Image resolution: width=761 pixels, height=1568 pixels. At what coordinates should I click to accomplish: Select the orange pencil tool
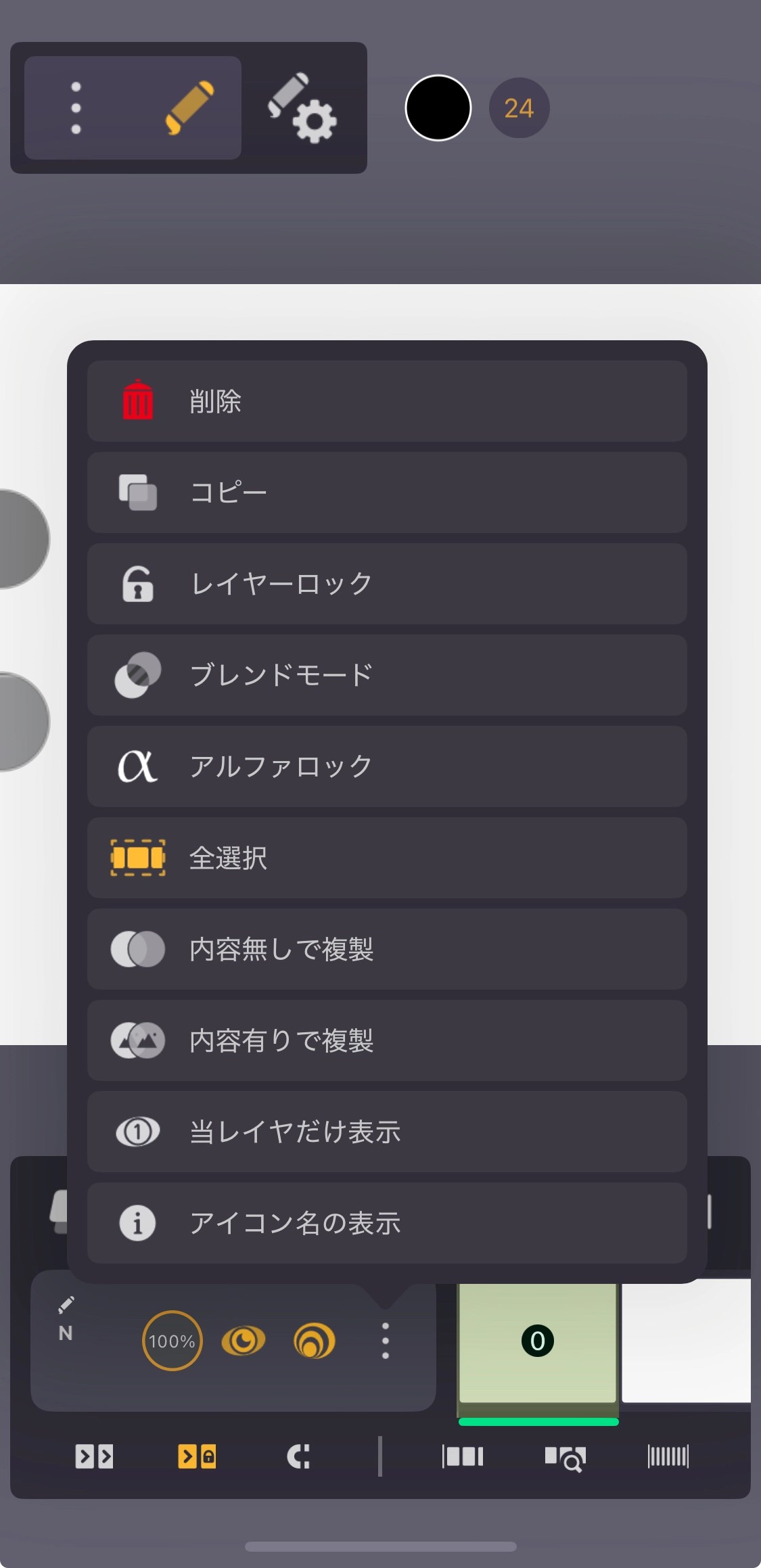click(189, 108)
